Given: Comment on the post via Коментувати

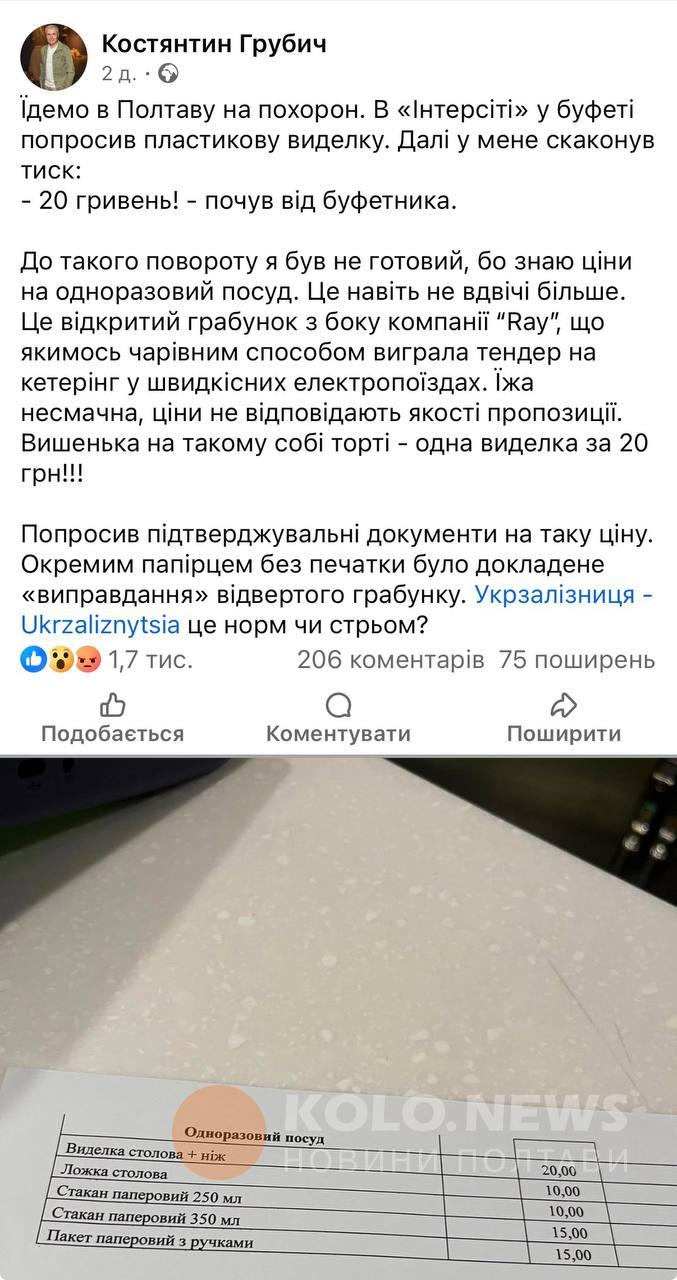Looking at the screenshot, I should [x=338, y=719].
